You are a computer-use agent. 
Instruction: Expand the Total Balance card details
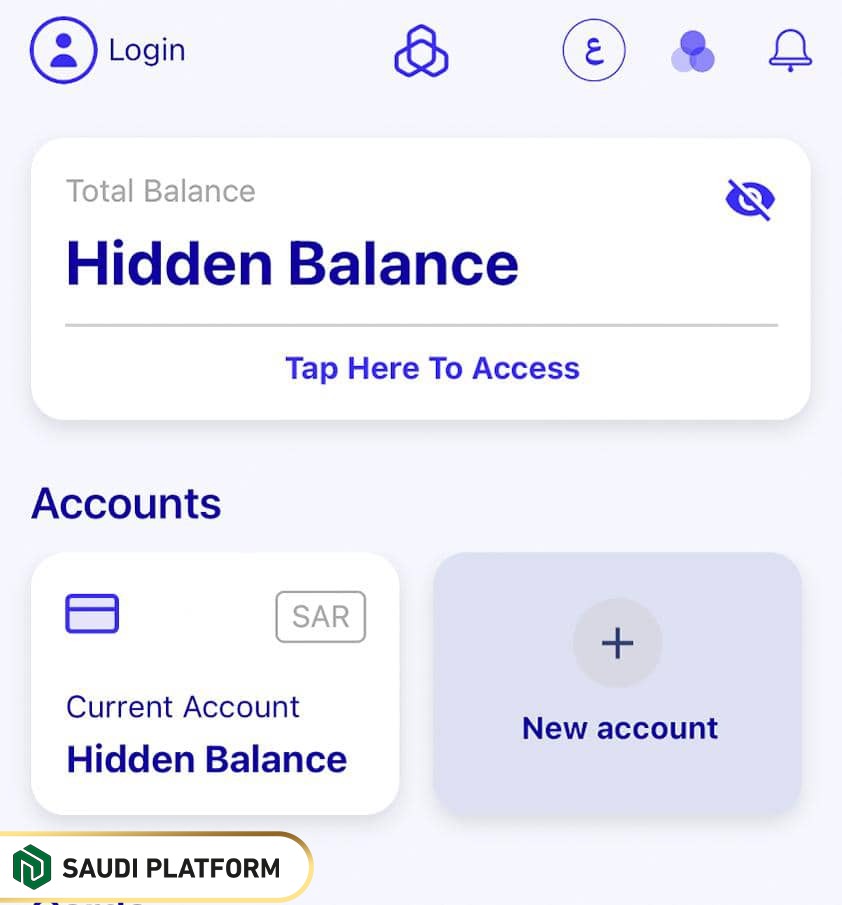(420, 278)
